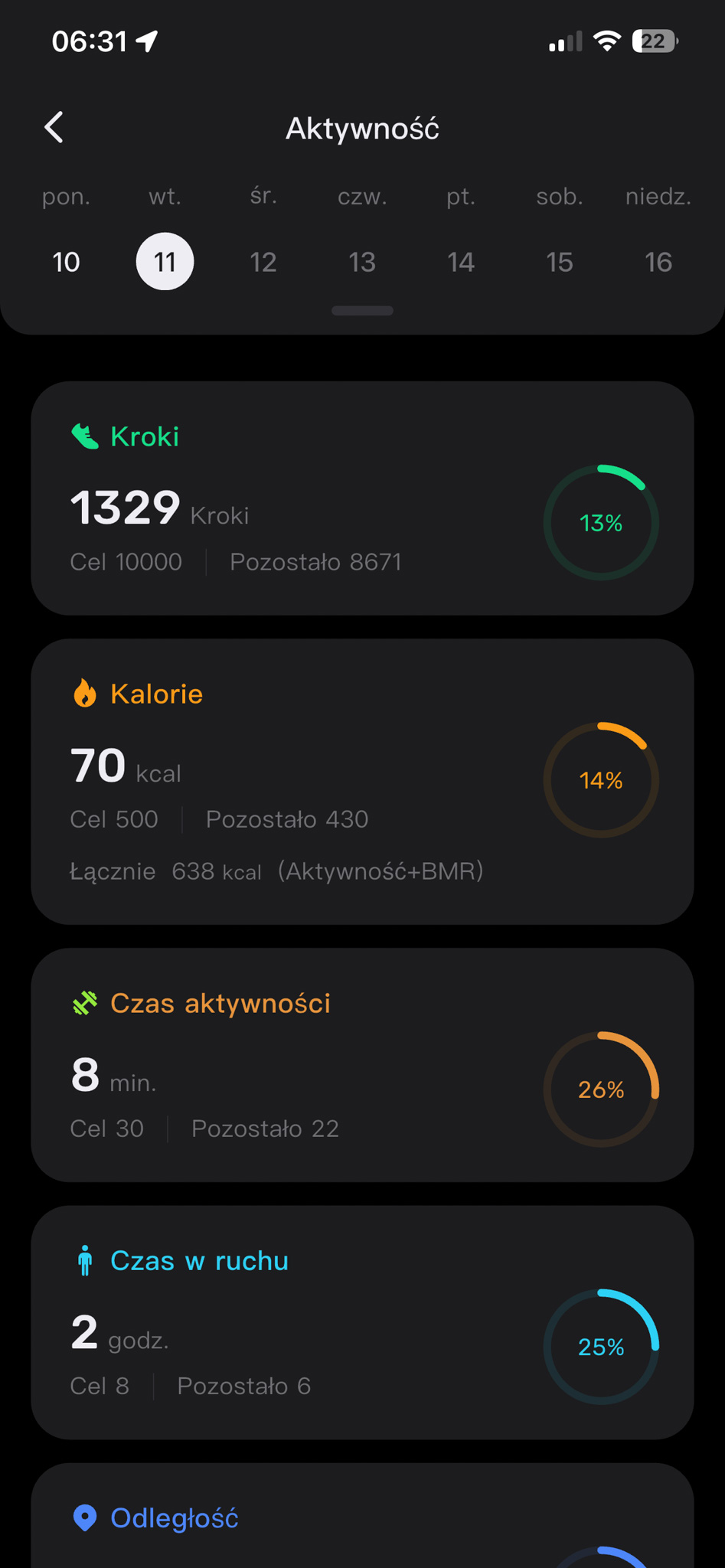This screenshot has height=1568, width=725.
Task: Expand the calendar using the drag handle
Action: [x=362, y=311]
